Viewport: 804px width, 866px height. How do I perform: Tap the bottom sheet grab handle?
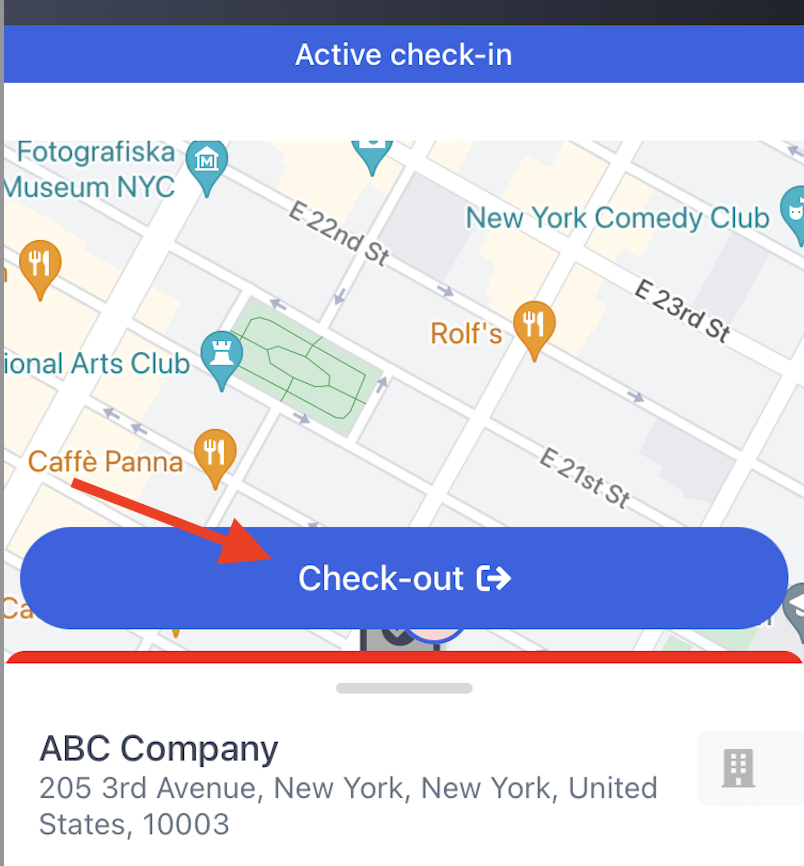coord(404,688)
